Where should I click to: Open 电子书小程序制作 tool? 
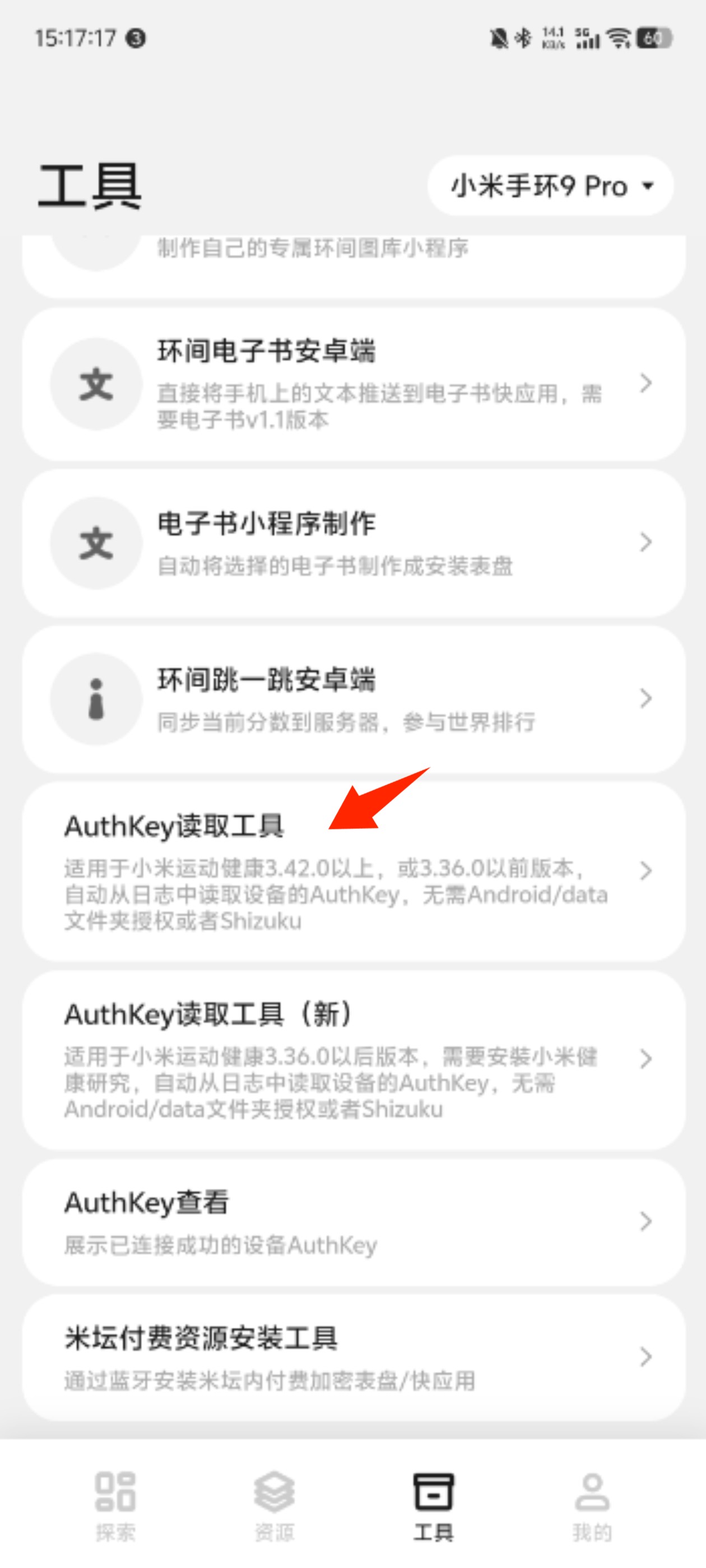coord(354,543)
